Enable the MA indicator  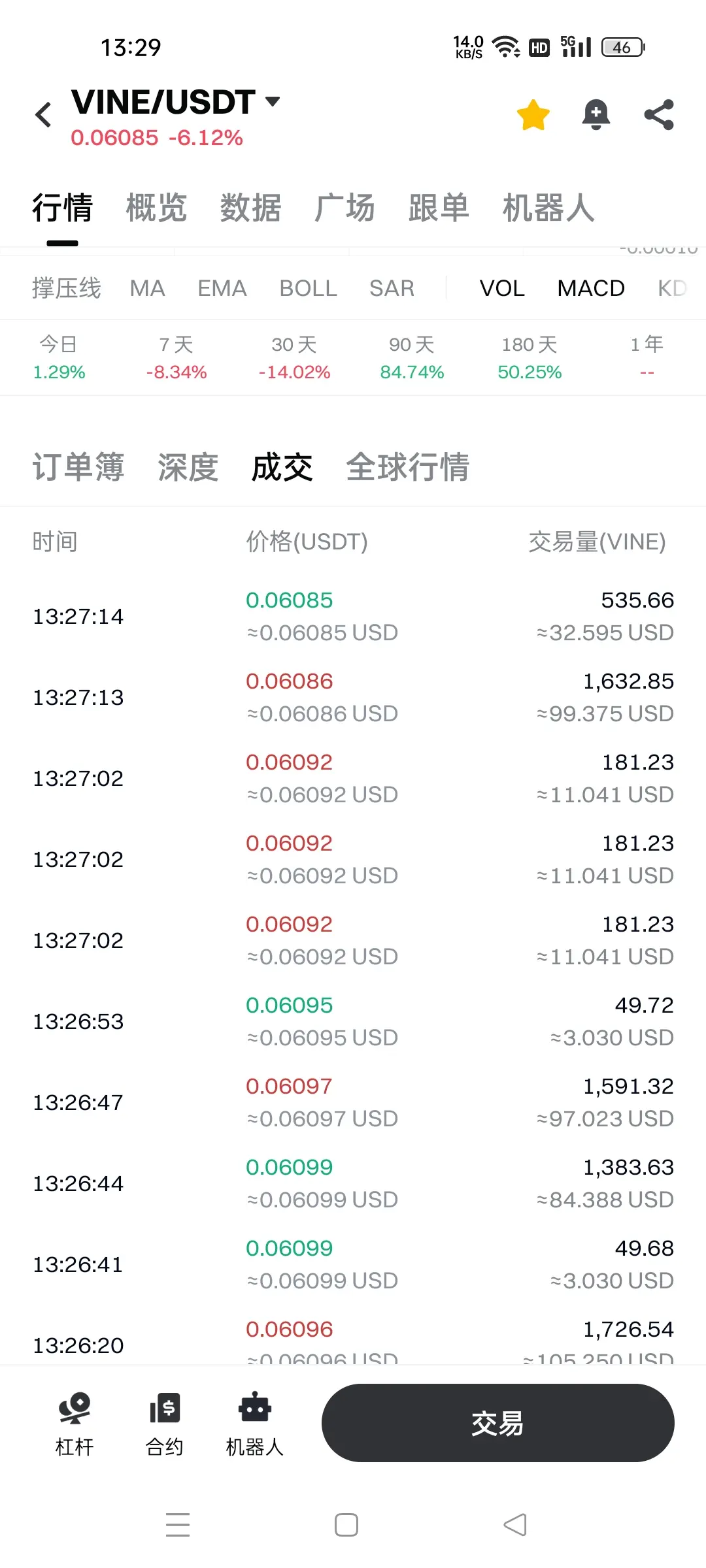point(147,288)
